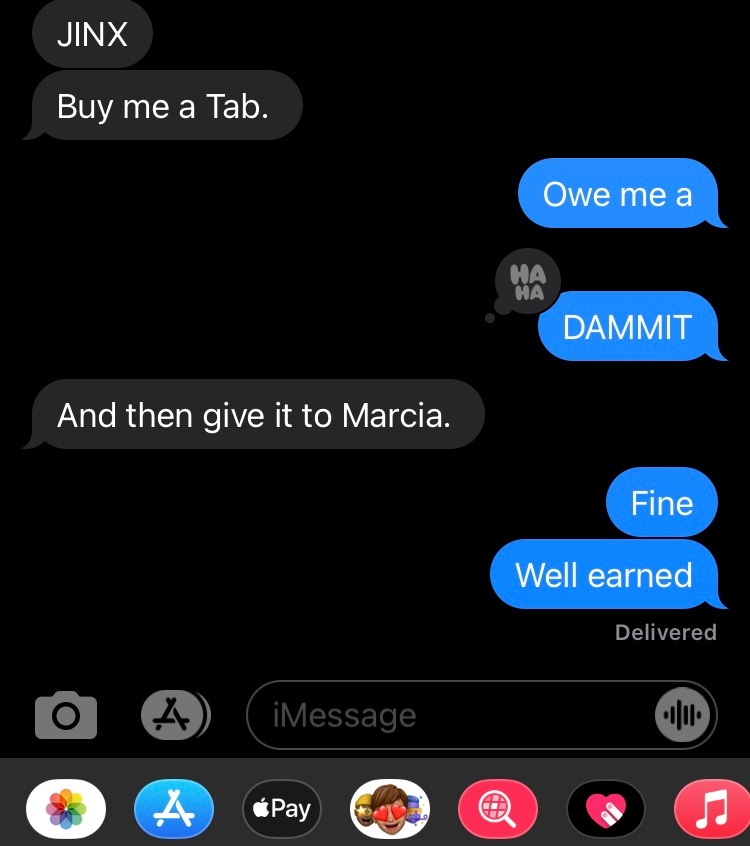
Task: Open Apple Pay in the app strip
Action: coord(282,809)
